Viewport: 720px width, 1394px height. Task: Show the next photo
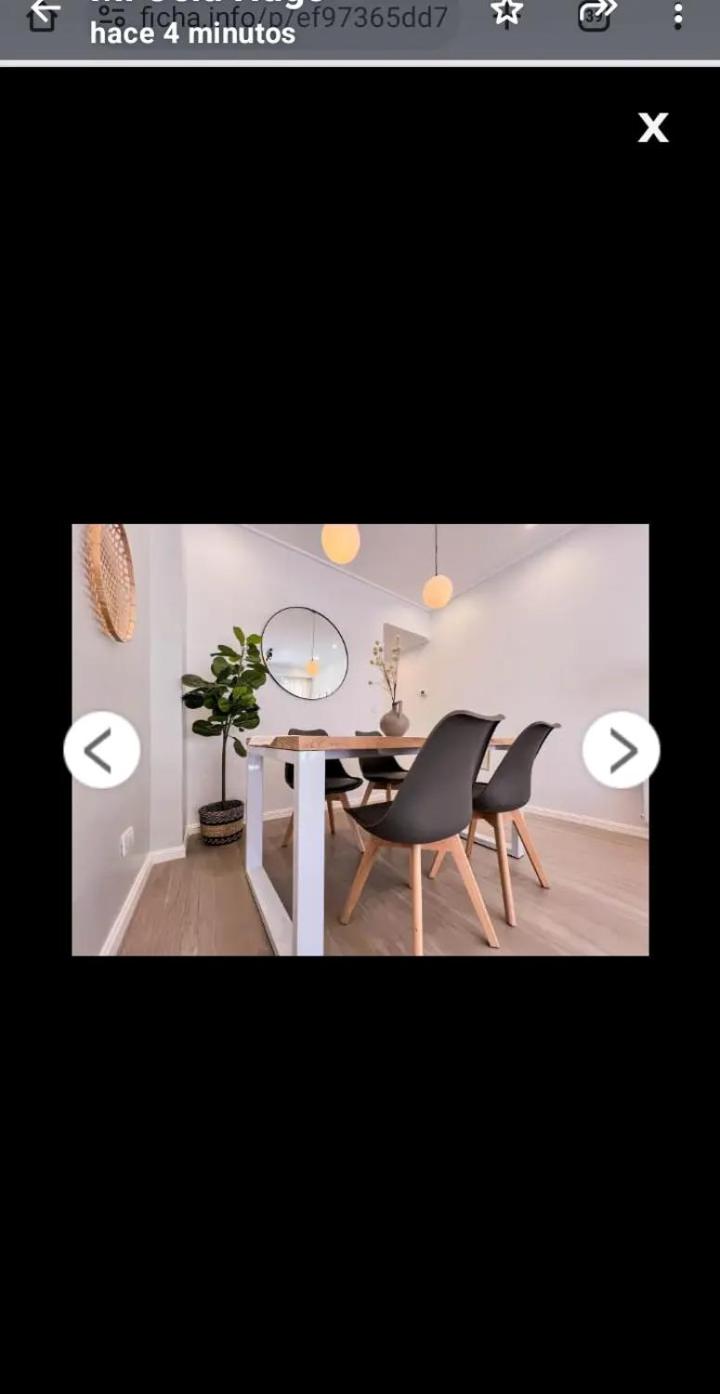point(621,750)
